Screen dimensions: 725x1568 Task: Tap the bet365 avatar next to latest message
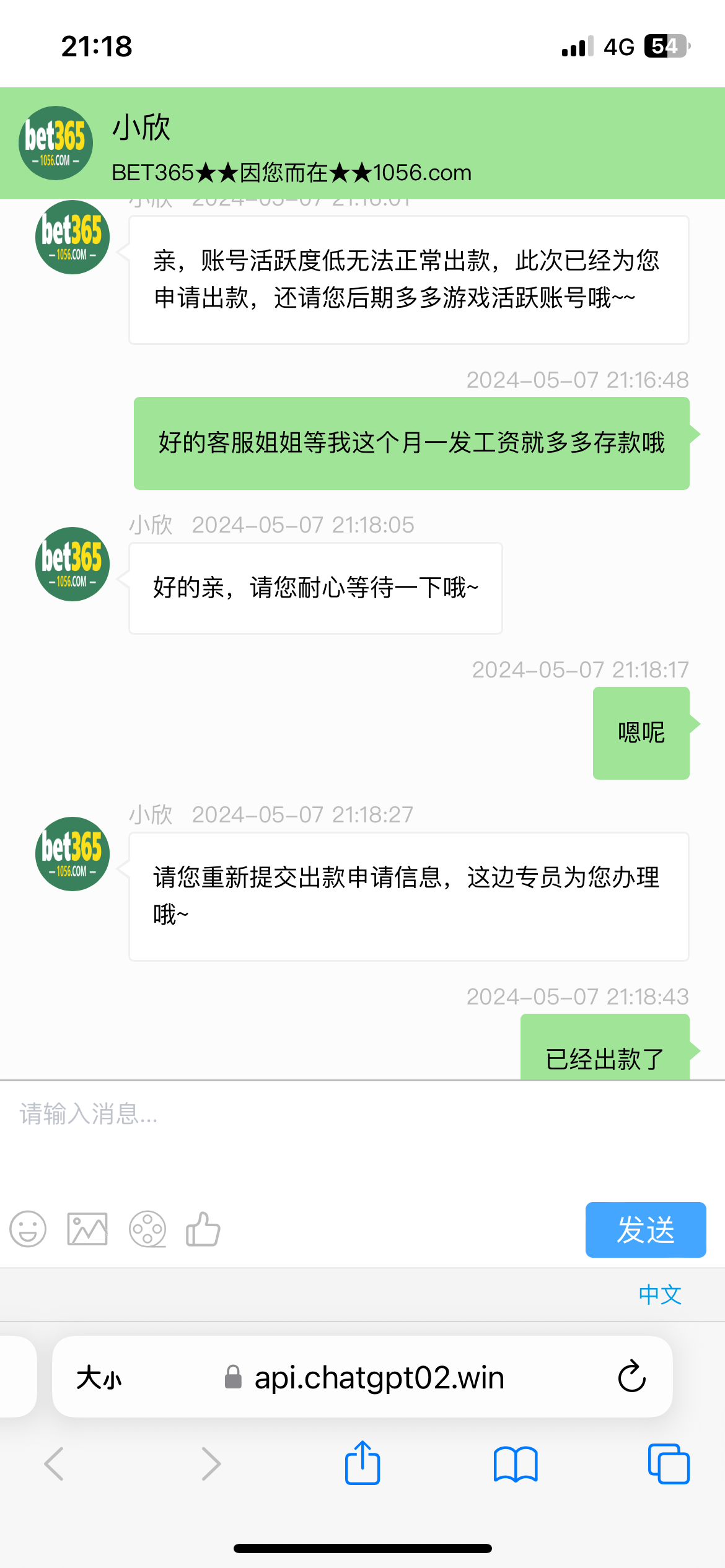click(71, 855)
